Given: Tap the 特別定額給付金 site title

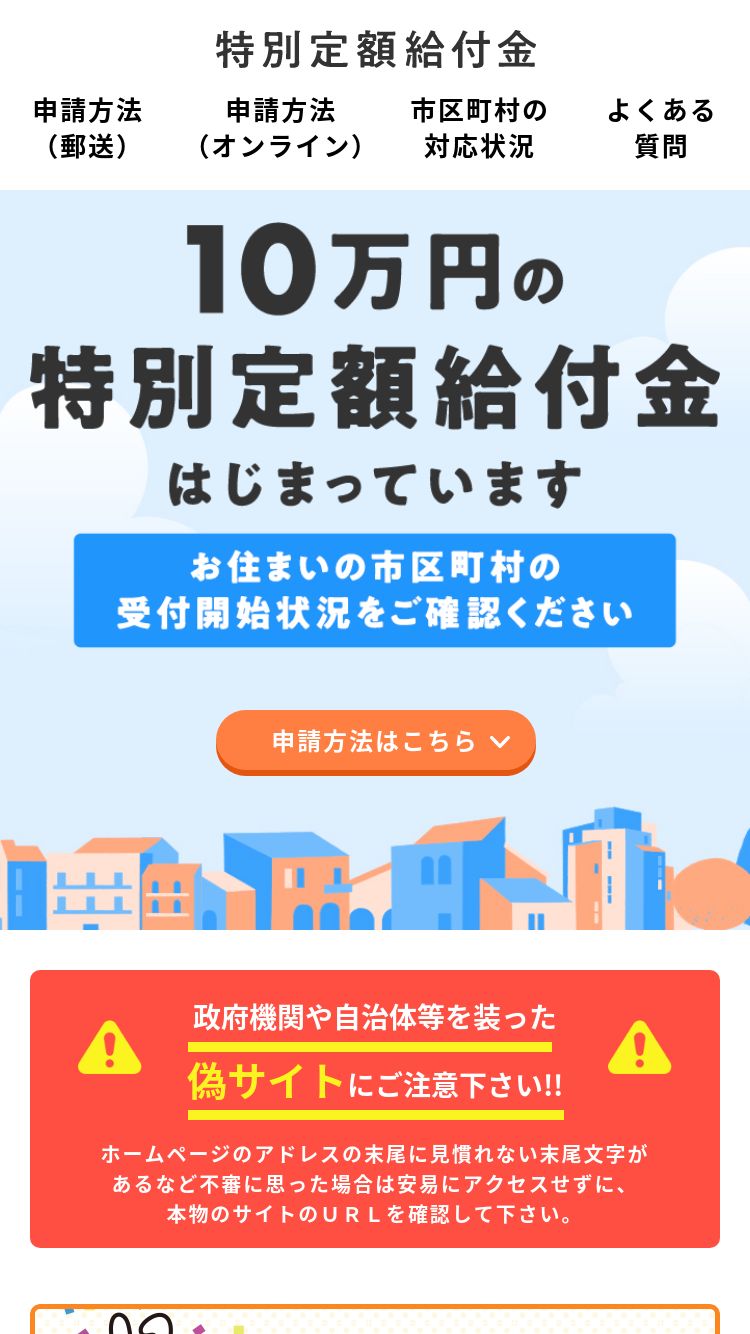Looking at the screenshot, I should tap(376, 50).
